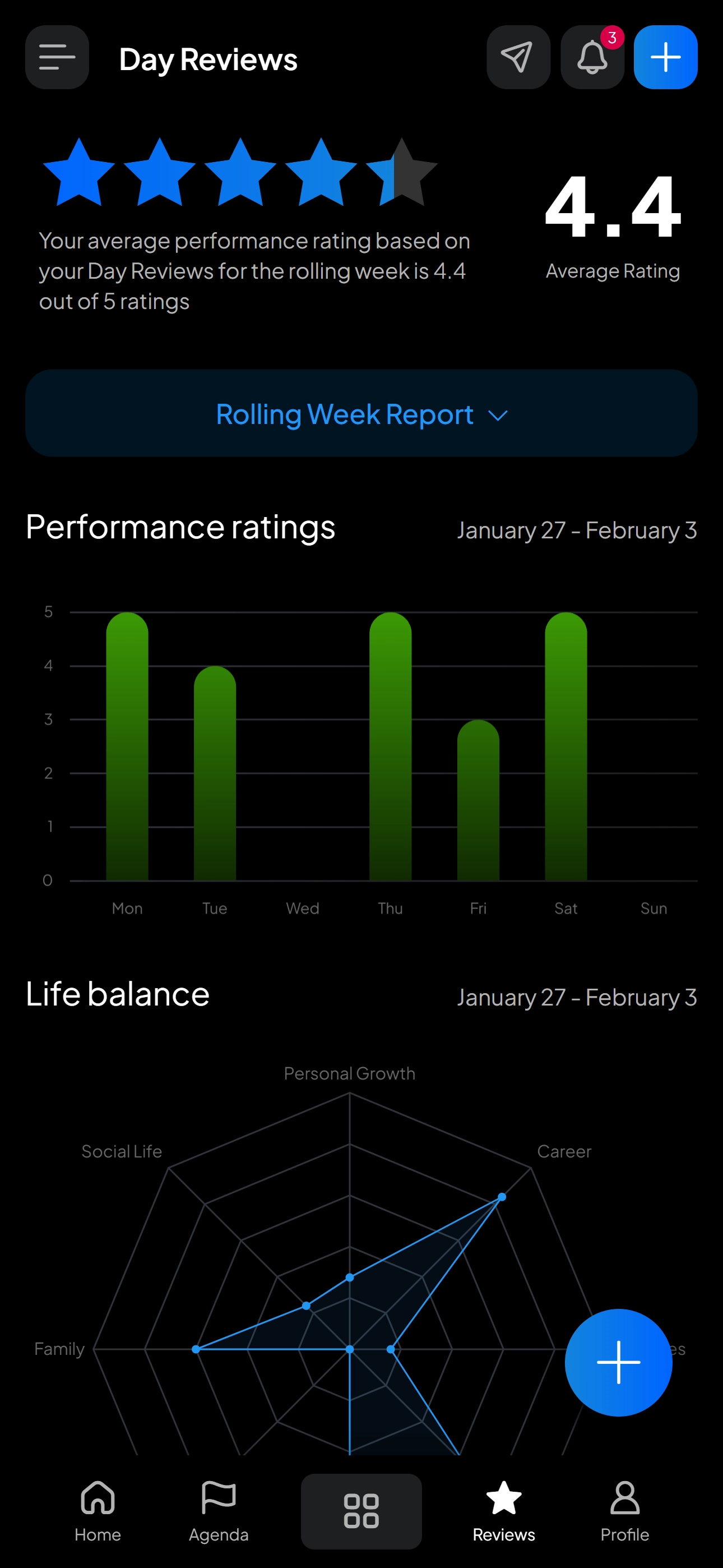
Task: Select the Reviews tab
Action: click(x=504, y=1511)
